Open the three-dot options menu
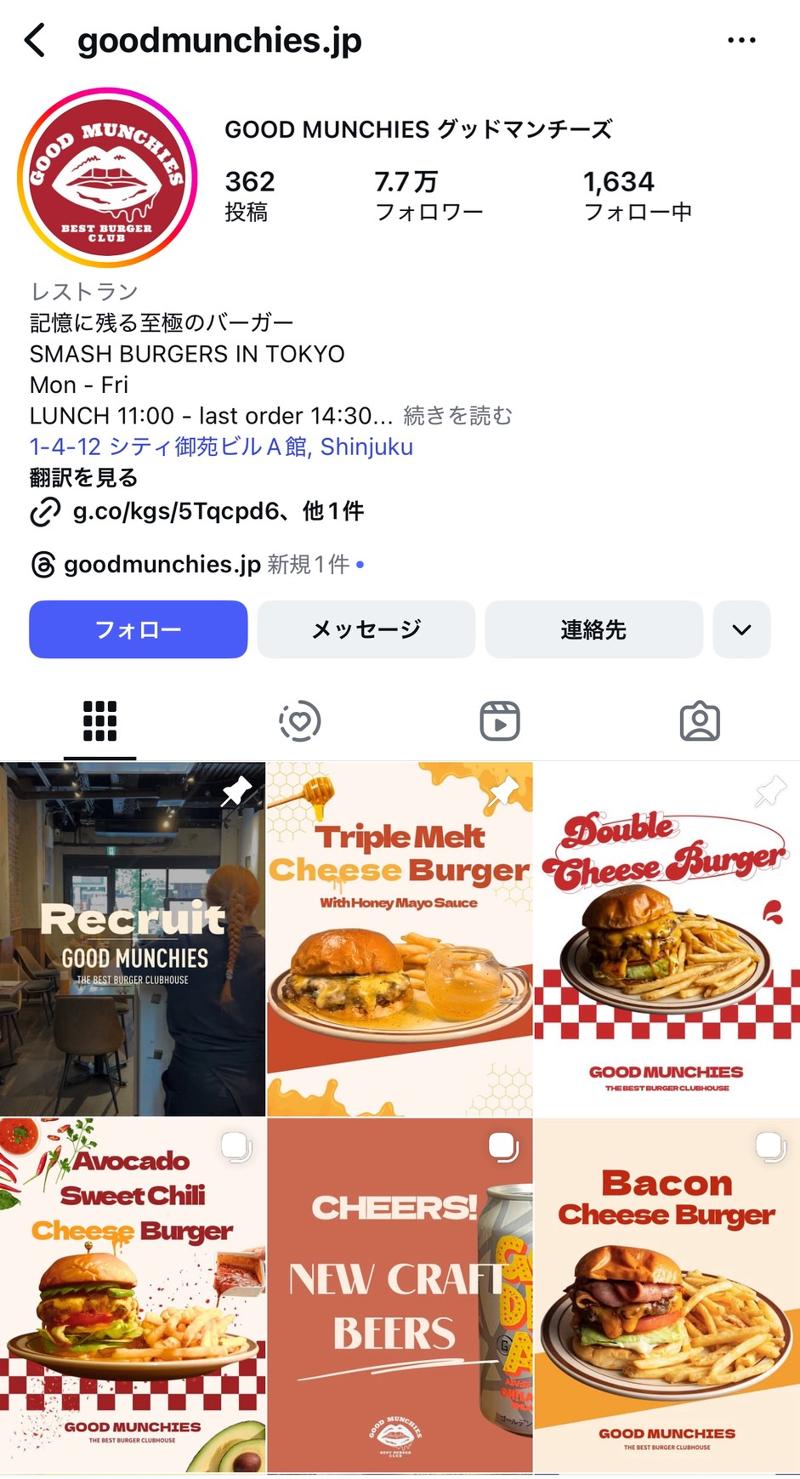The width and height of the screenshot is (800, 1479). point(742,39)
